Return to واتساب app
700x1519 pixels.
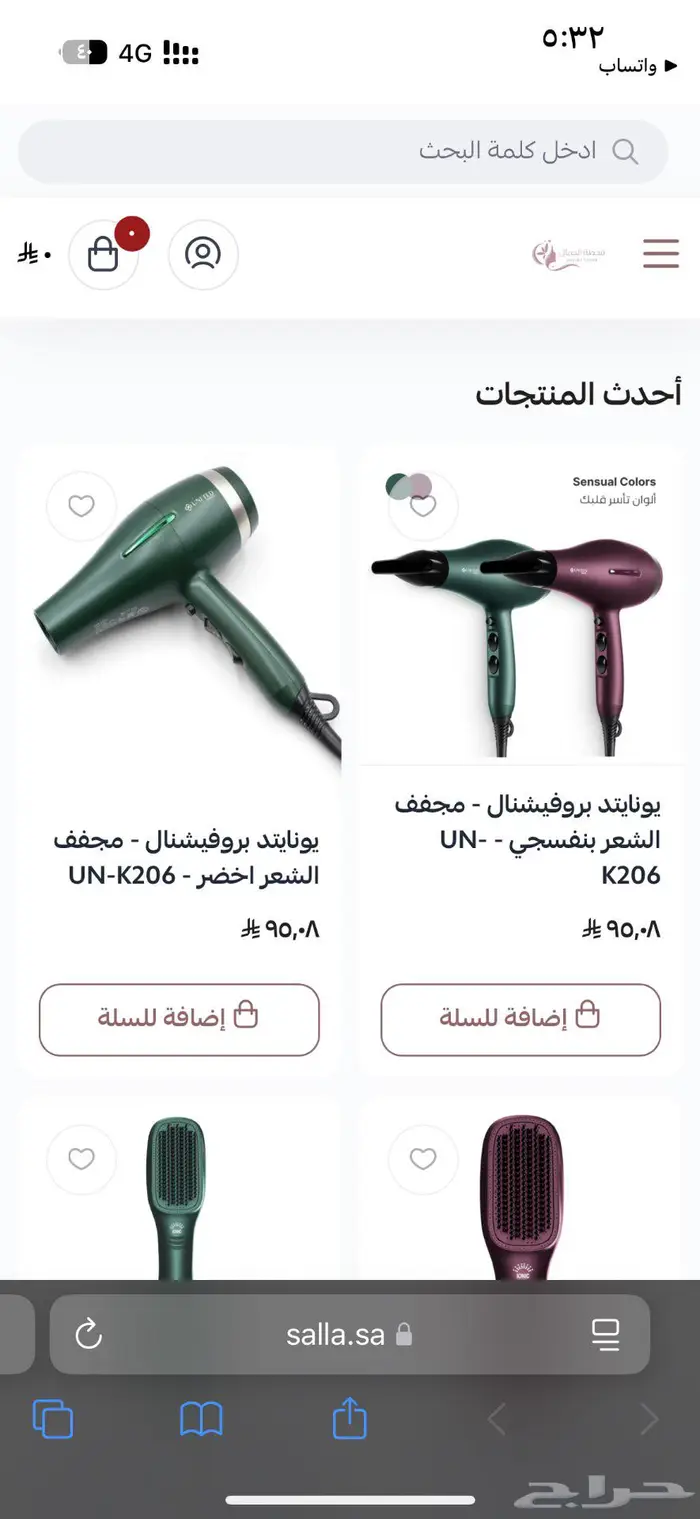628,66
